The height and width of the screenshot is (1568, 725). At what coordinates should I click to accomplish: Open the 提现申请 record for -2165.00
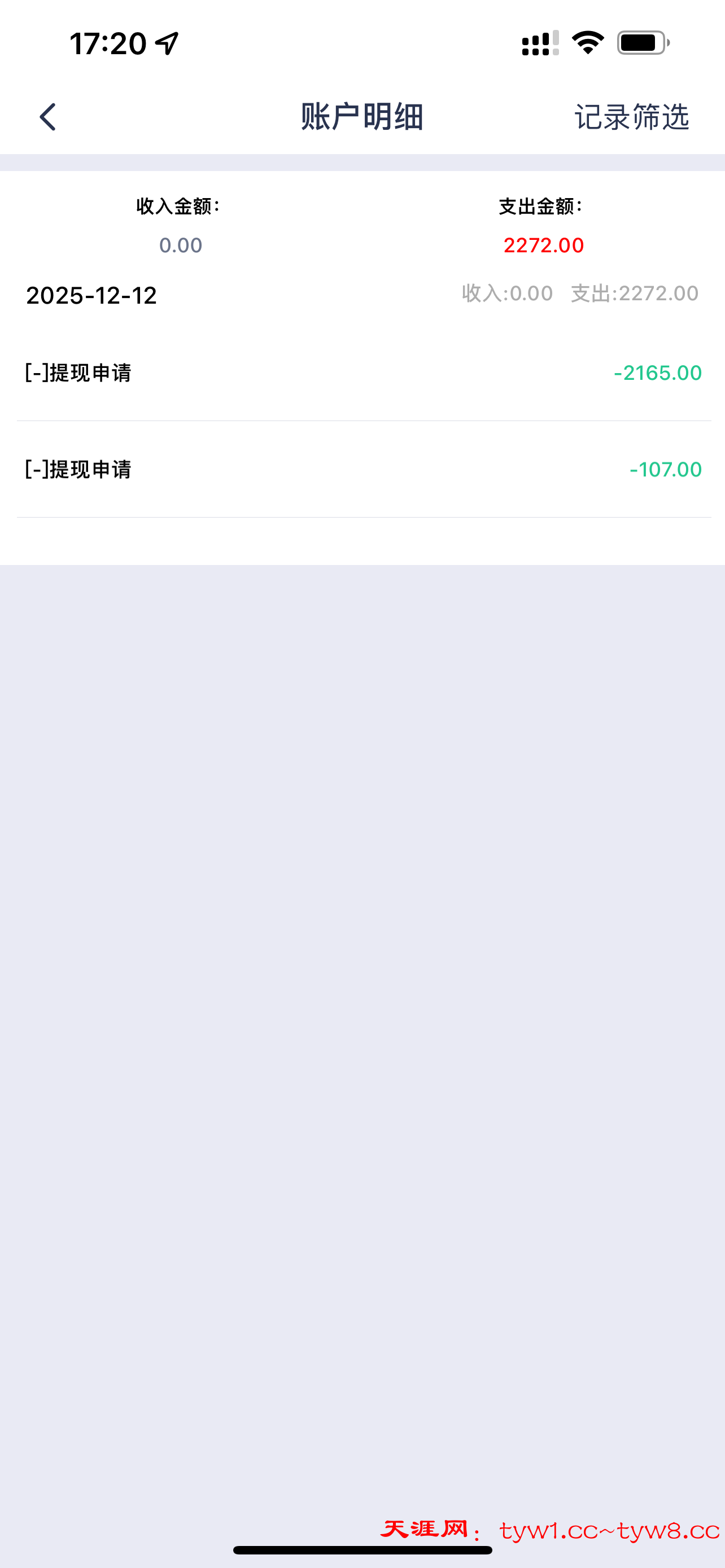tap(363, 373)
